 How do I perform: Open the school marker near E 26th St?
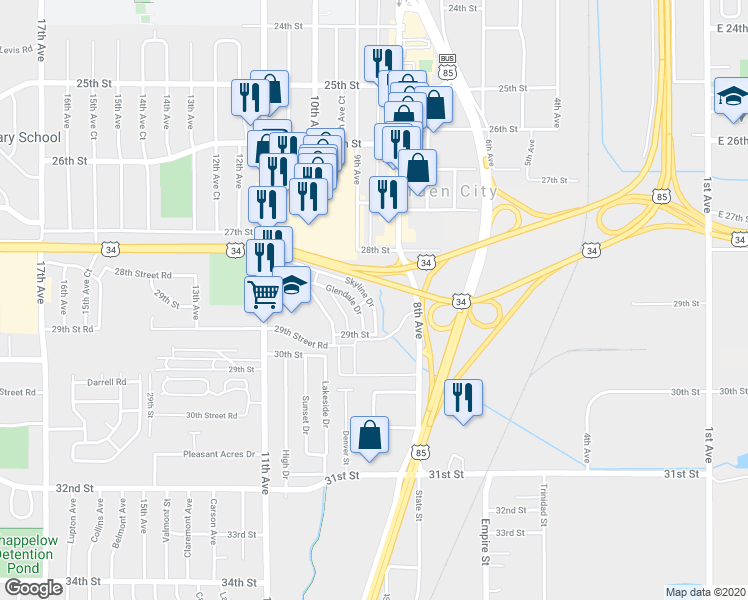732,98
